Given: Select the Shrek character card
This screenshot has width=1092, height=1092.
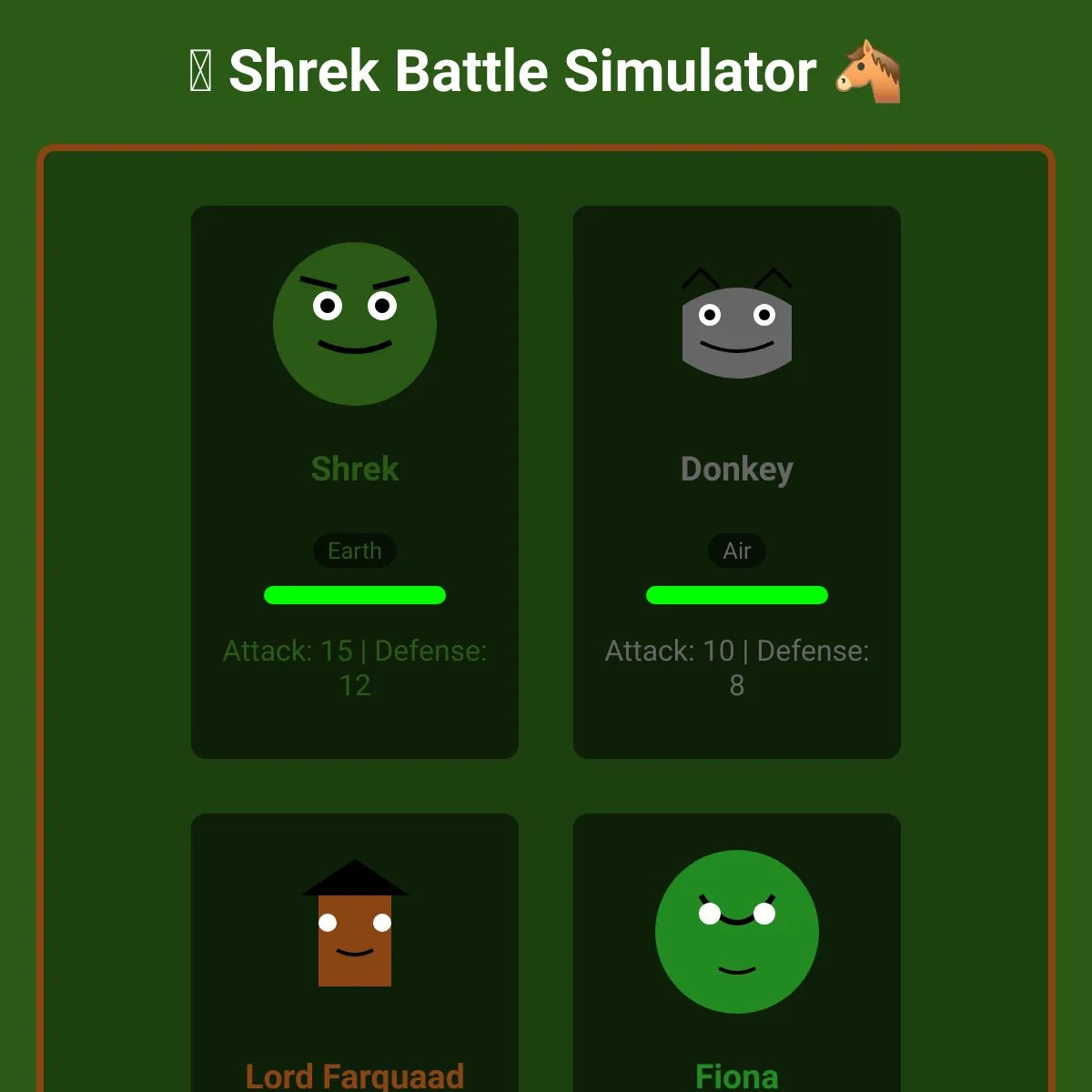Looking at the screenshot, I should (x=354, y=482).
